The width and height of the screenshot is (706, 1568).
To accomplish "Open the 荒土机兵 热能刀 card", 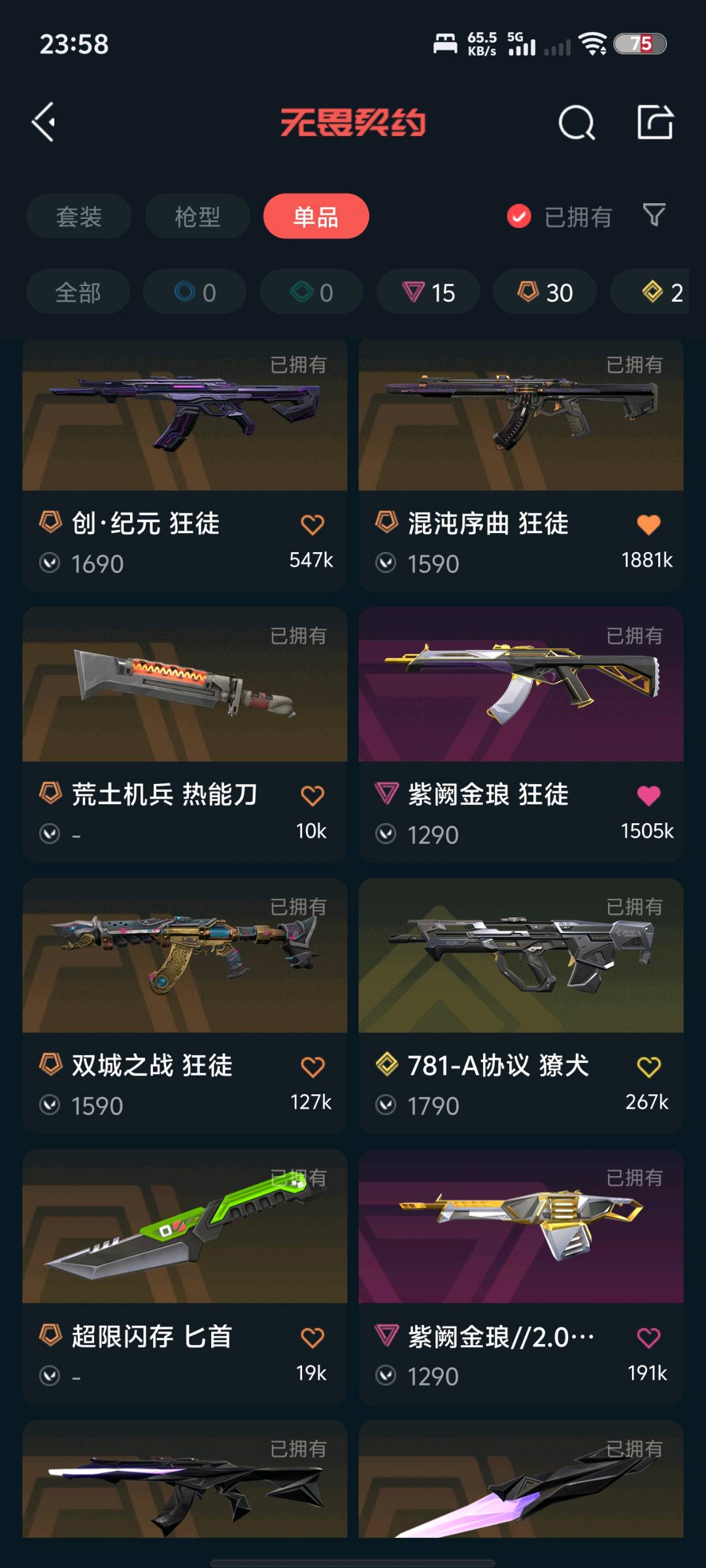I will point(185,735).
